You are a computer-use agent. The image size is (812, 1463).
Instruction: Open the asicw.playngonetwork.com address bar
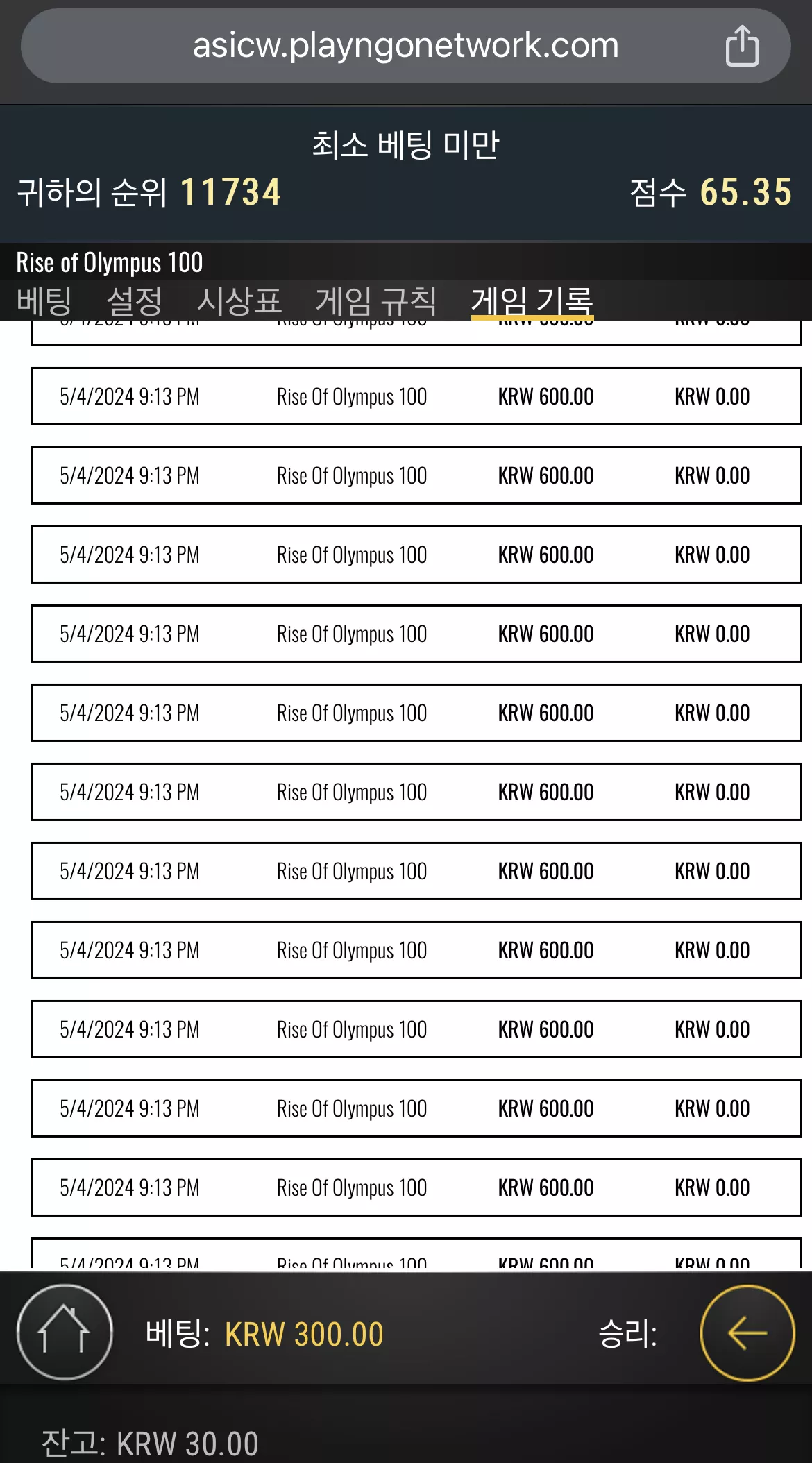405,46
